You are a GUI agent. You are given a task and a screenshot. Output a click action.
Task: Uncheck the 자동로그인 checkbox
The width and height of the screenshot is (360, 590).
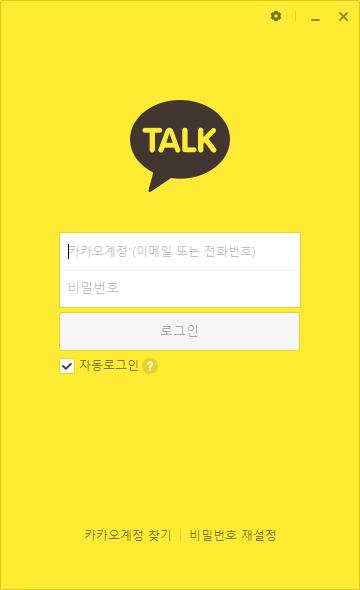tap(67, 366)
